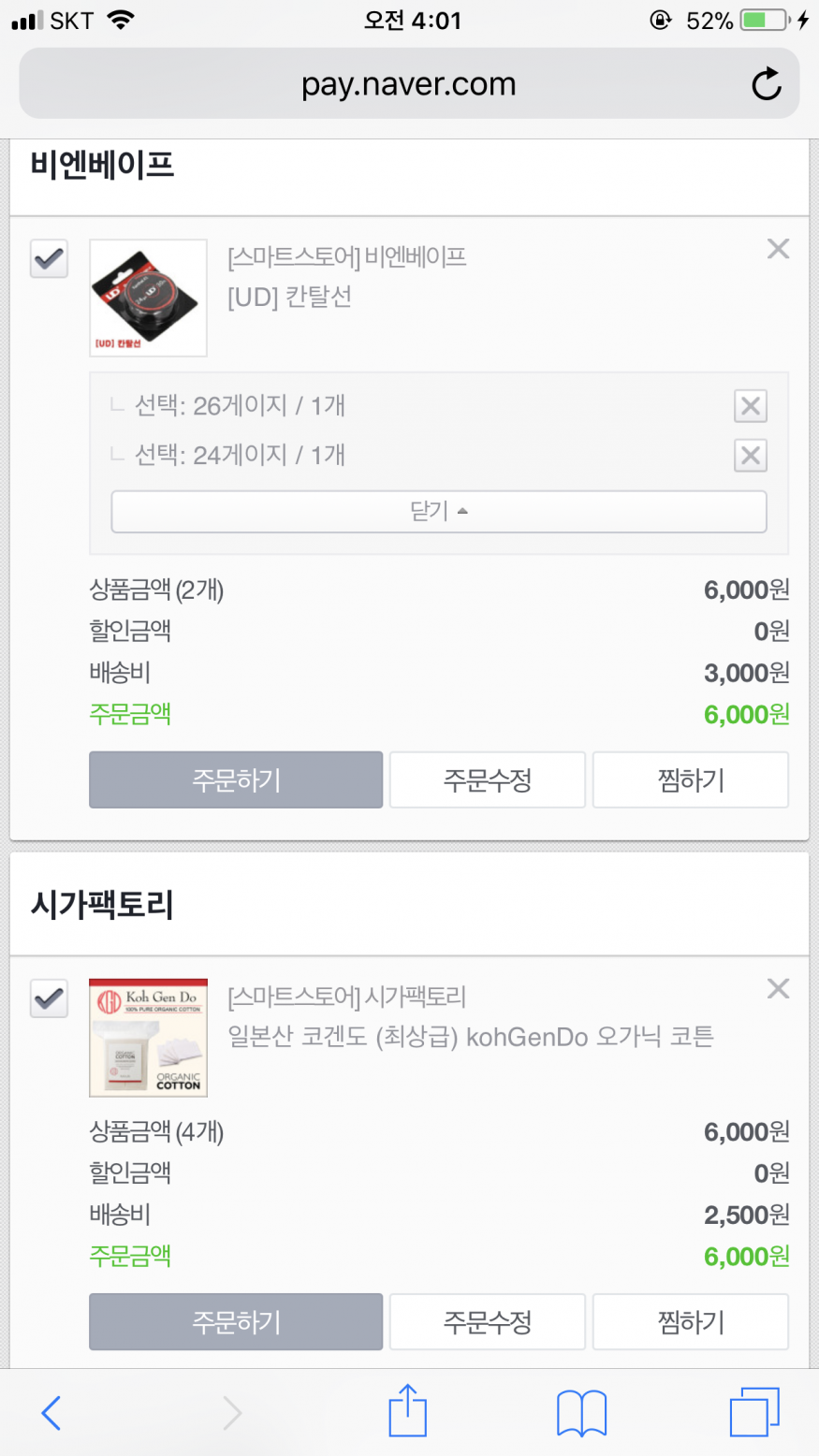Uncheck the kohGenDo 오가닉 코튼 checkbox

tap(49, 998)
